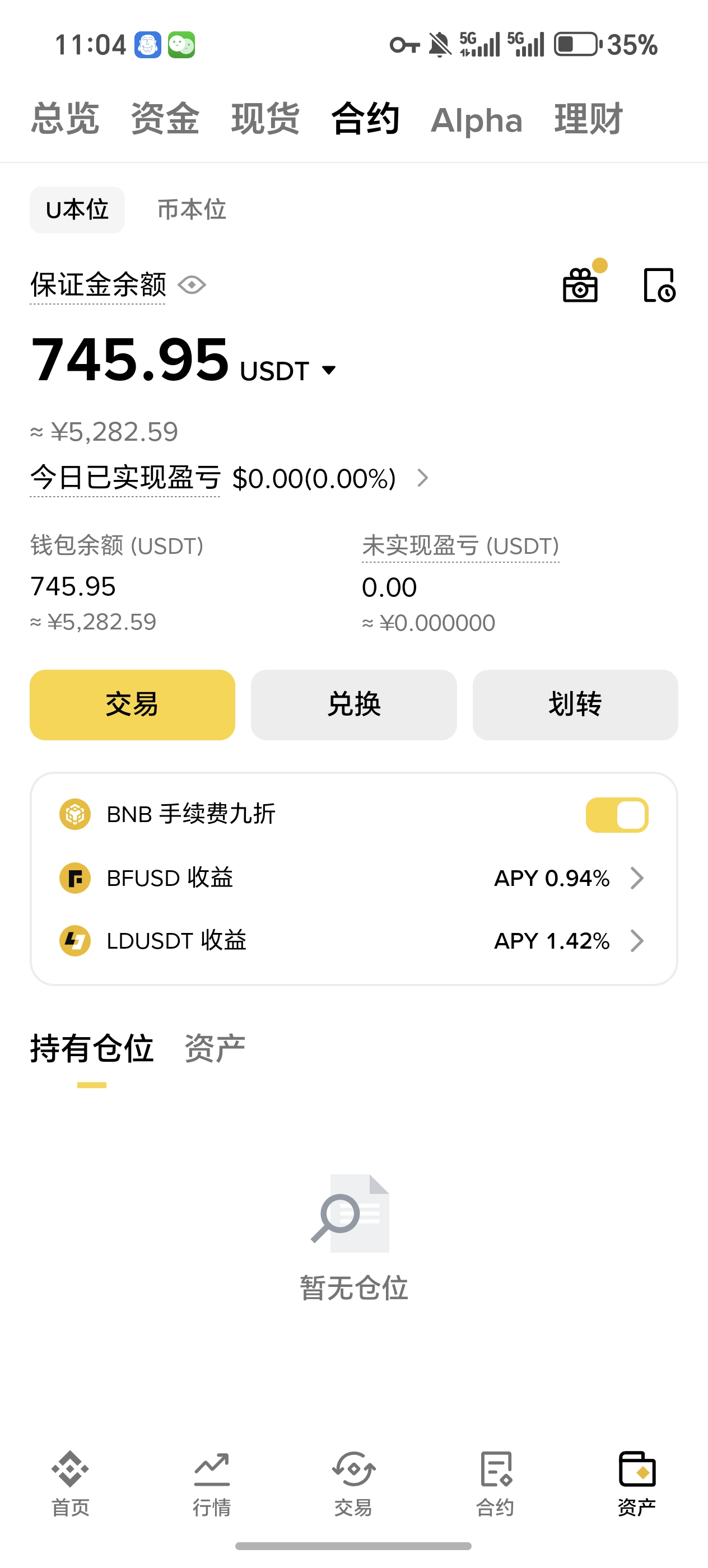The image size is (708, 1568).
Task: View details of 今日已实现盈亏
Action: click(x=422, y=478)
